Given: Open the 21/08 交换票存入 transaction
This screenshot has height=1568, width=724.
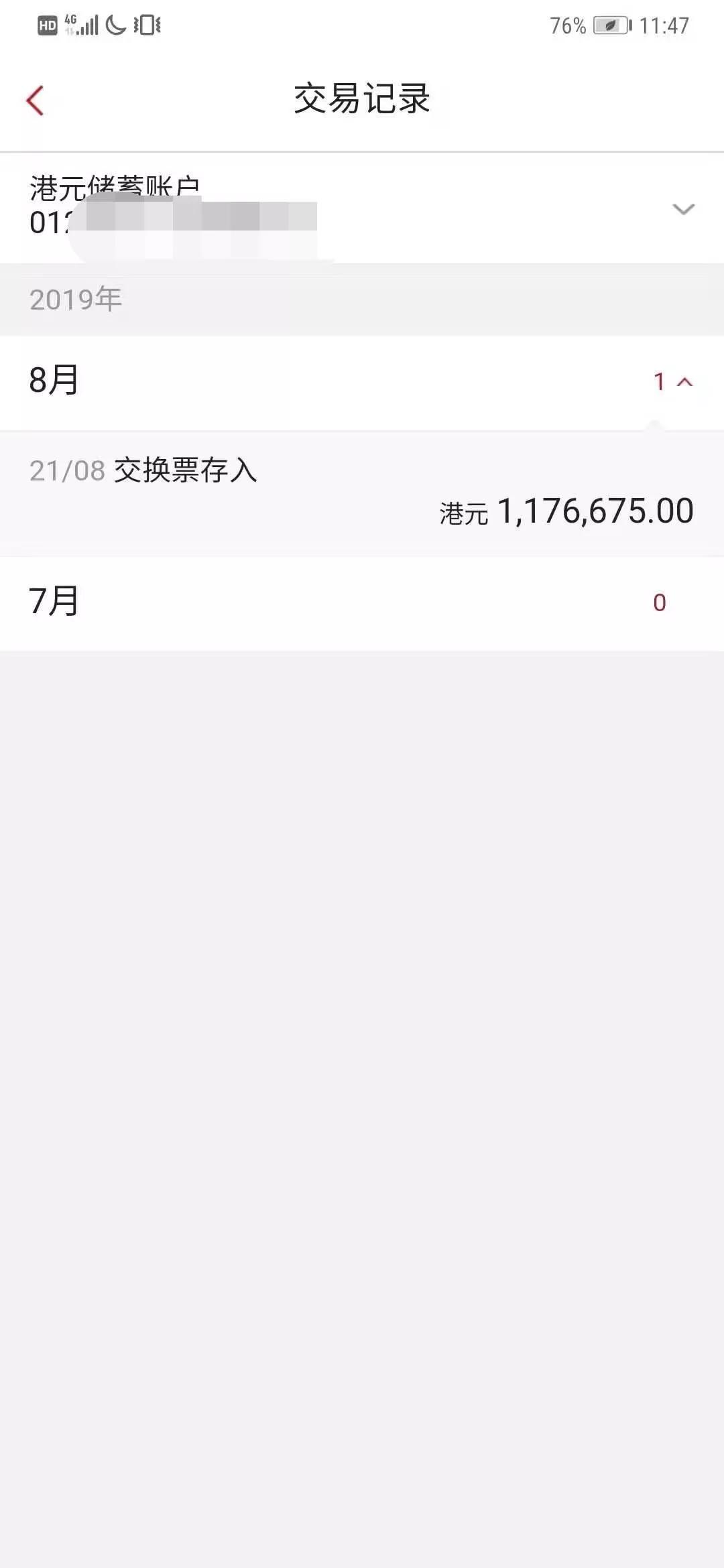Looking at the screenshot, I should click(x=362, y=493).
